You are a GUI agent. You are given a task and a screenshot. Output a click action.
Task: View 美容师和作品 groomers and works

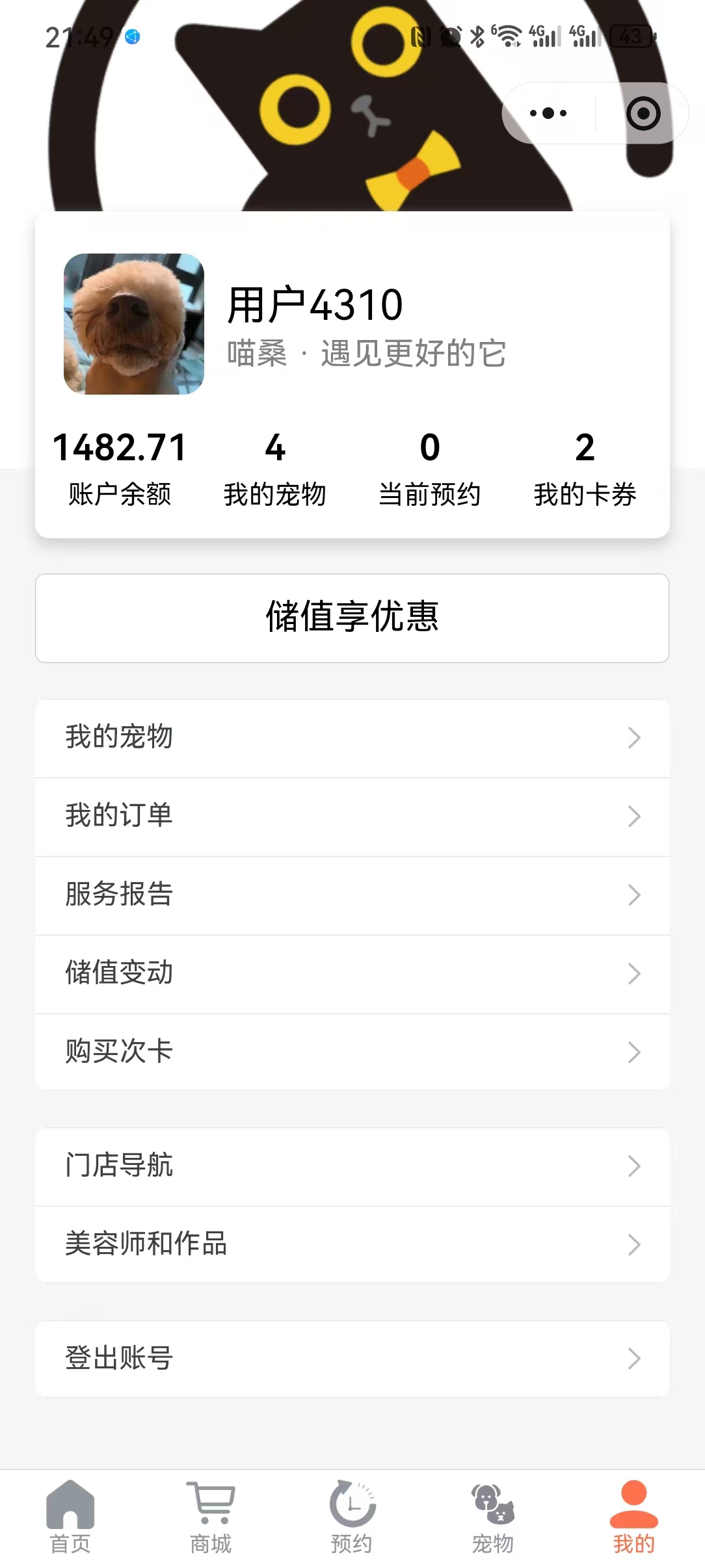click(x=352, y=1244)
